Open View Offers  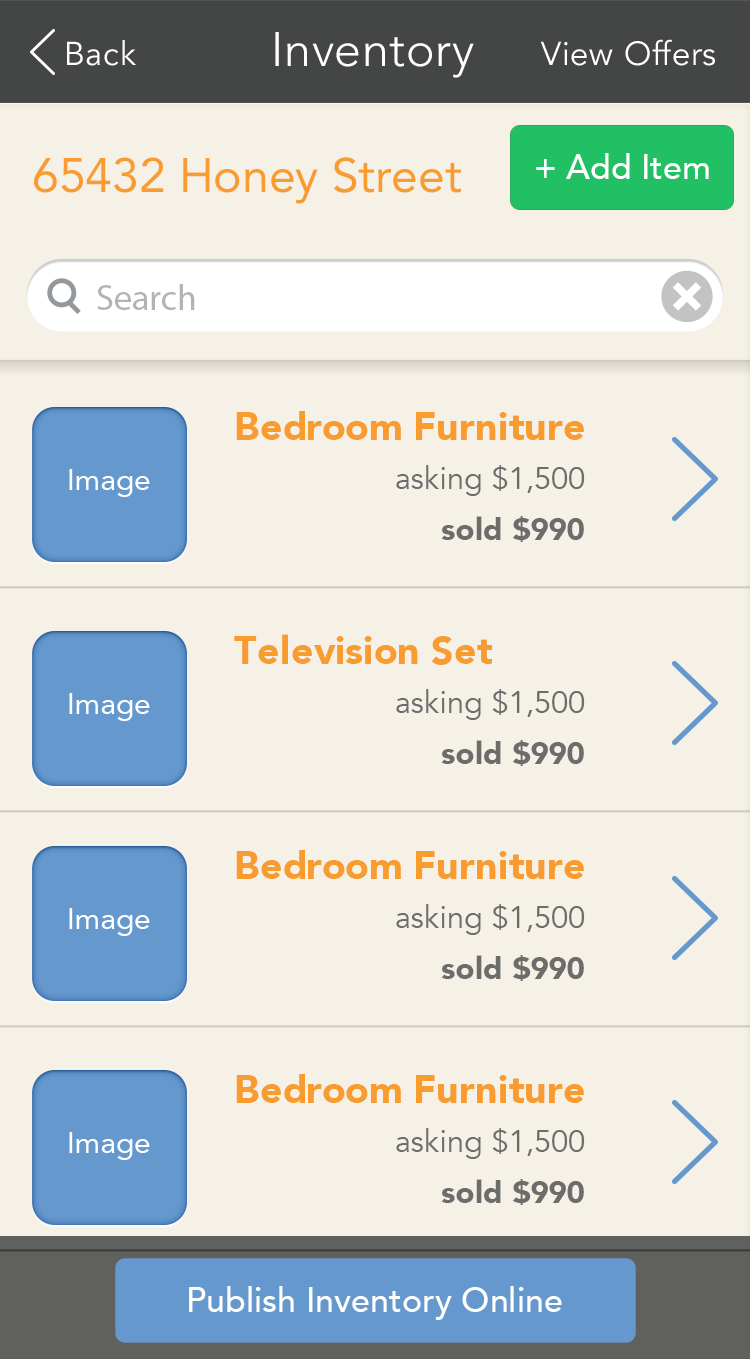click(x=628, y=54)
